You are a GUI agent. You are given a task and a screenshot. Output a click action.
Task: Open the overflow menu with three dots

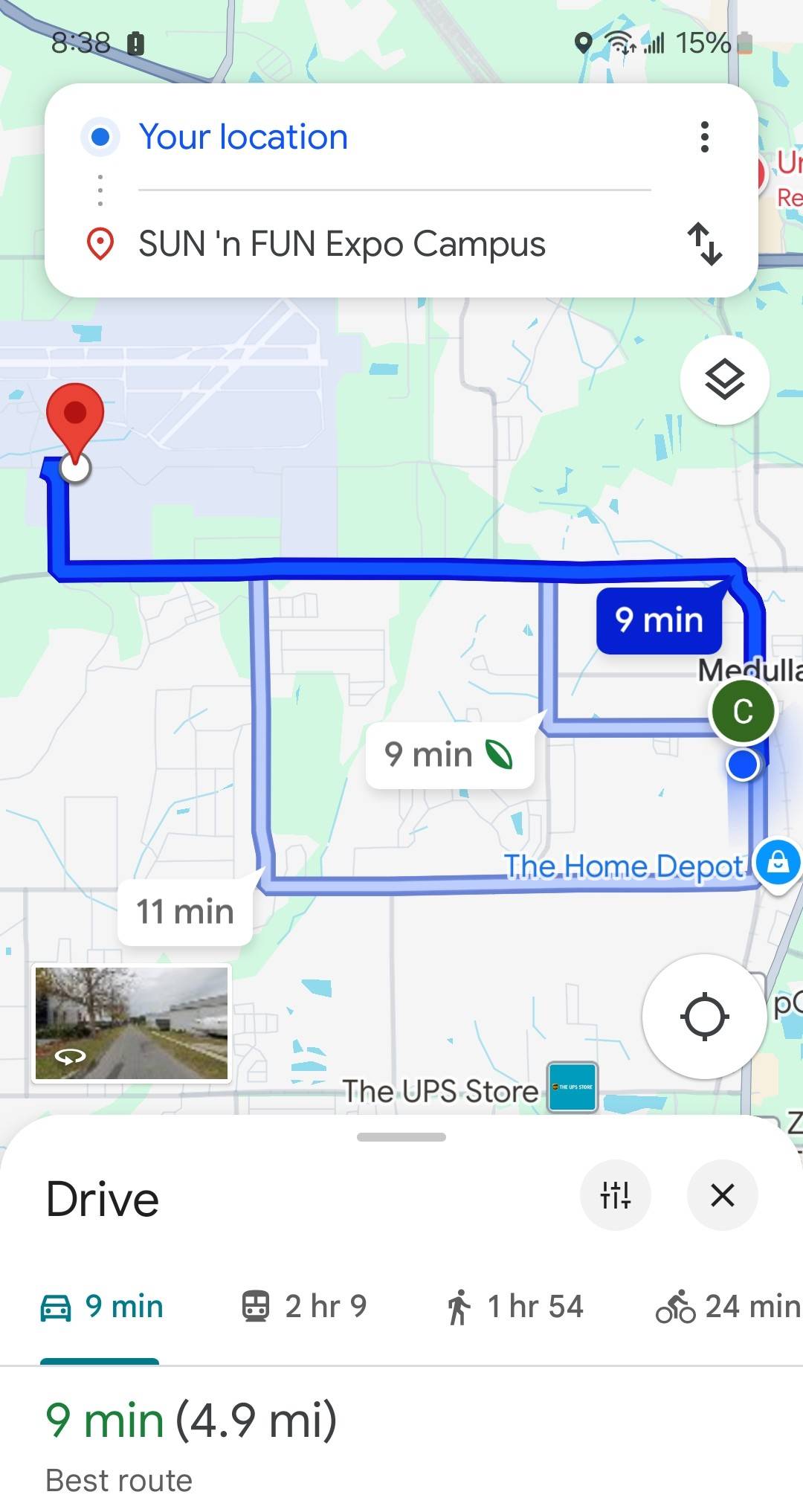(704, 138)
